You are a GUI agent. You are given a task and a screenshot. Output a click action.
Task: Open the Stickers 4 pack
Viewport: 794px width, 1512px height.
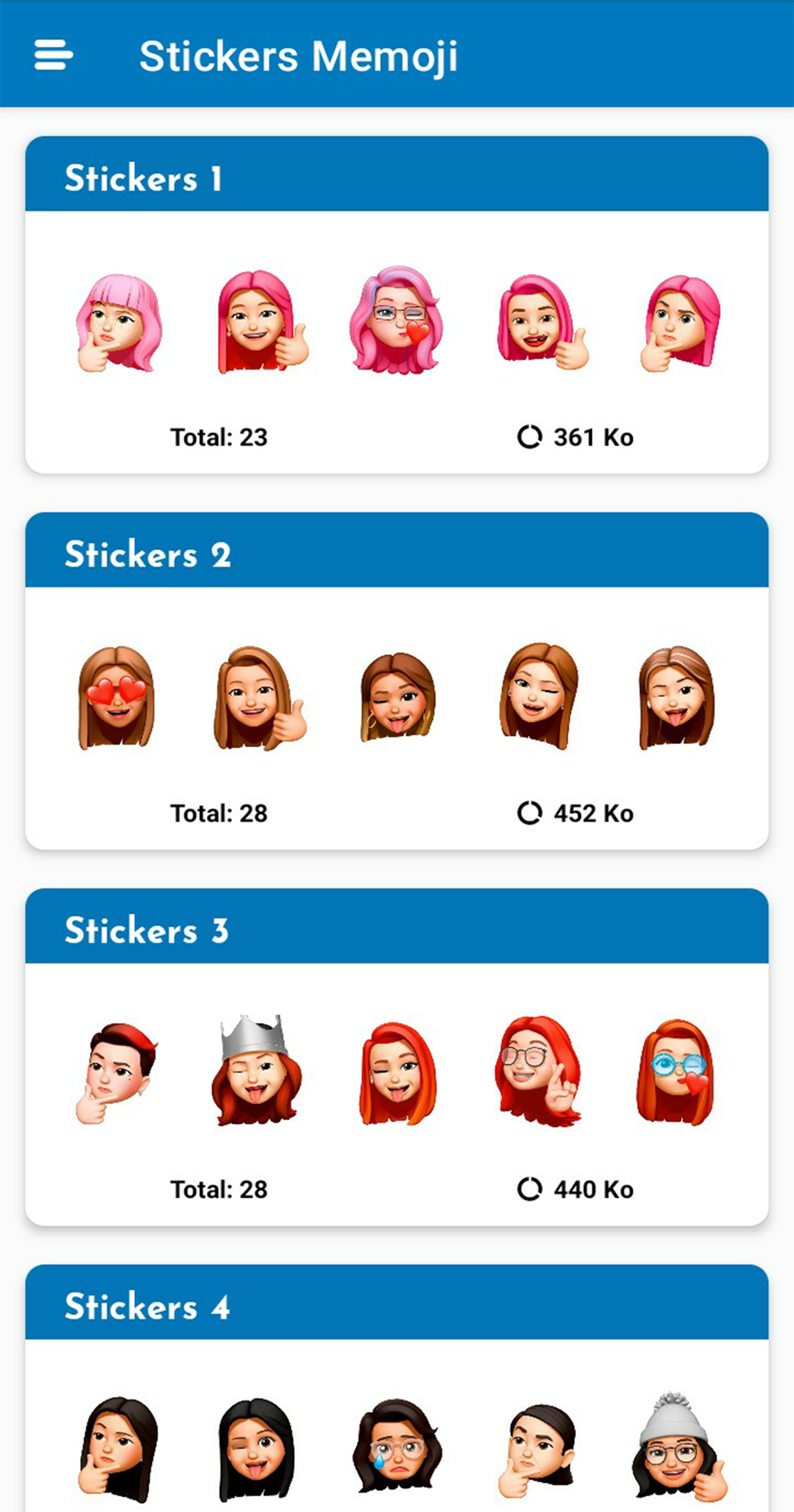click(397, 1388)
